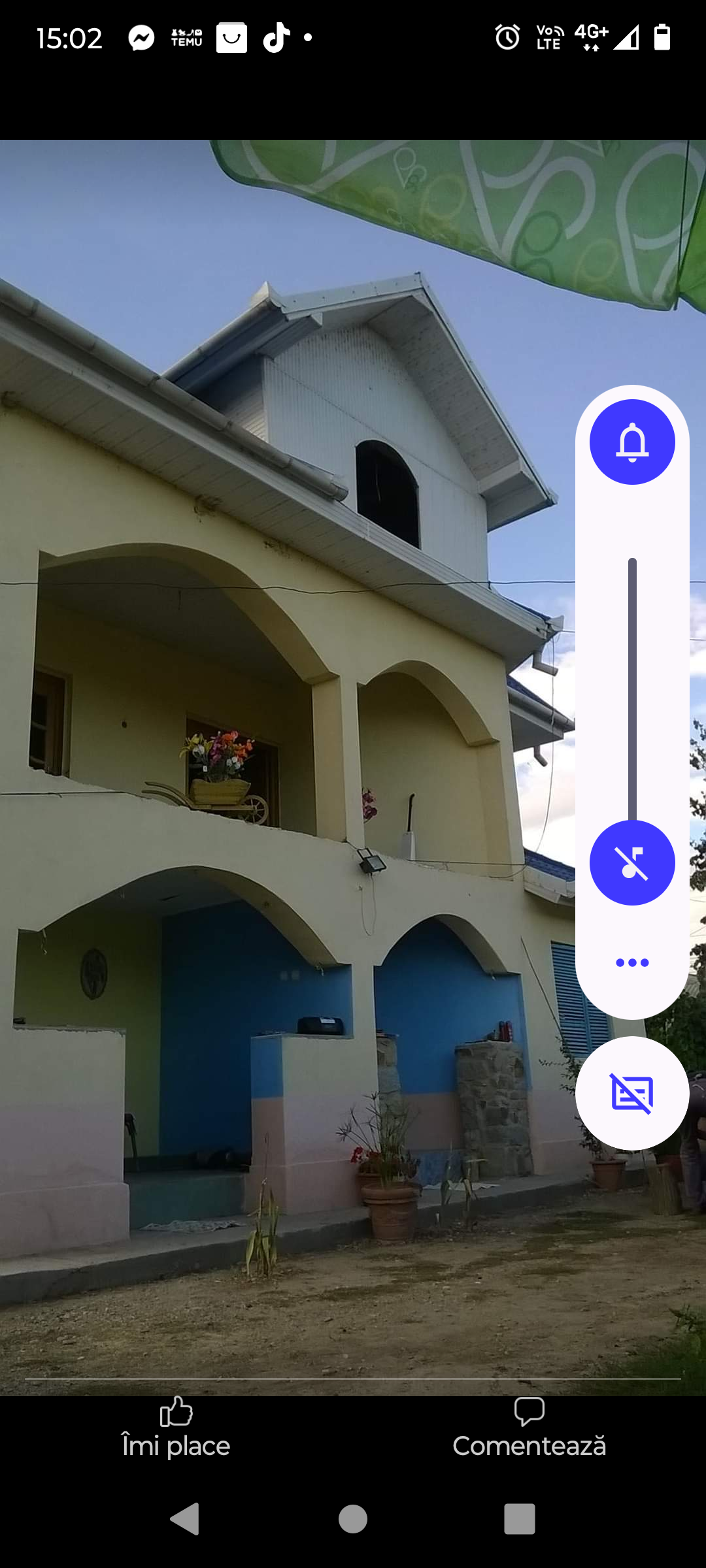Go back using the system back button
Image resolution: width=706 pixels, height=1568 pixels.
point(185,1518)
